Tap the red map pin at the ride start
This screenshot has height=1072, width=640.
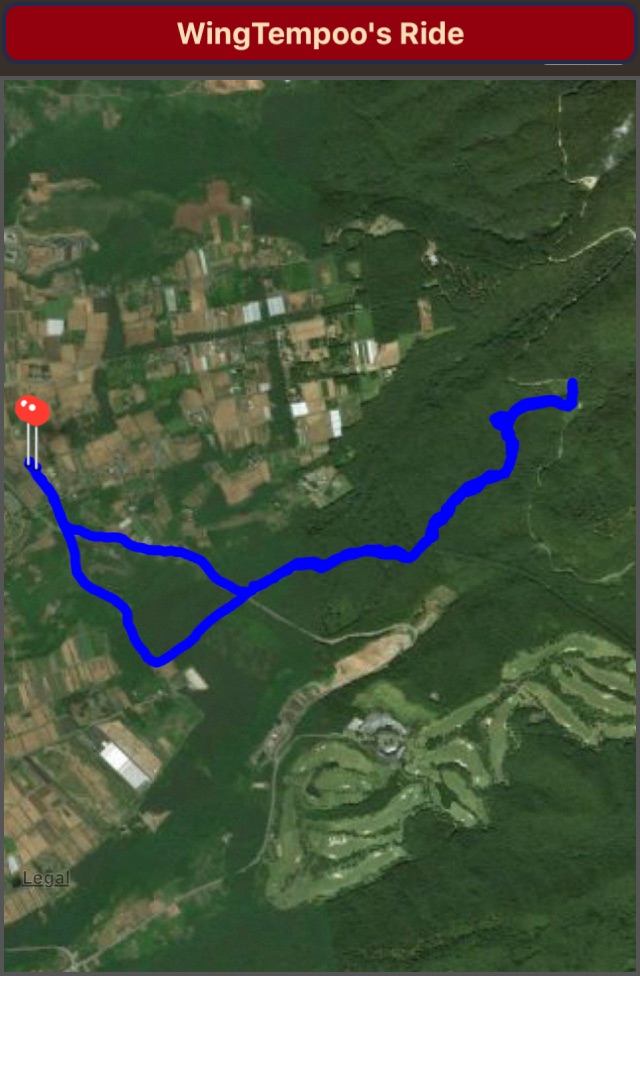[32, 412]
